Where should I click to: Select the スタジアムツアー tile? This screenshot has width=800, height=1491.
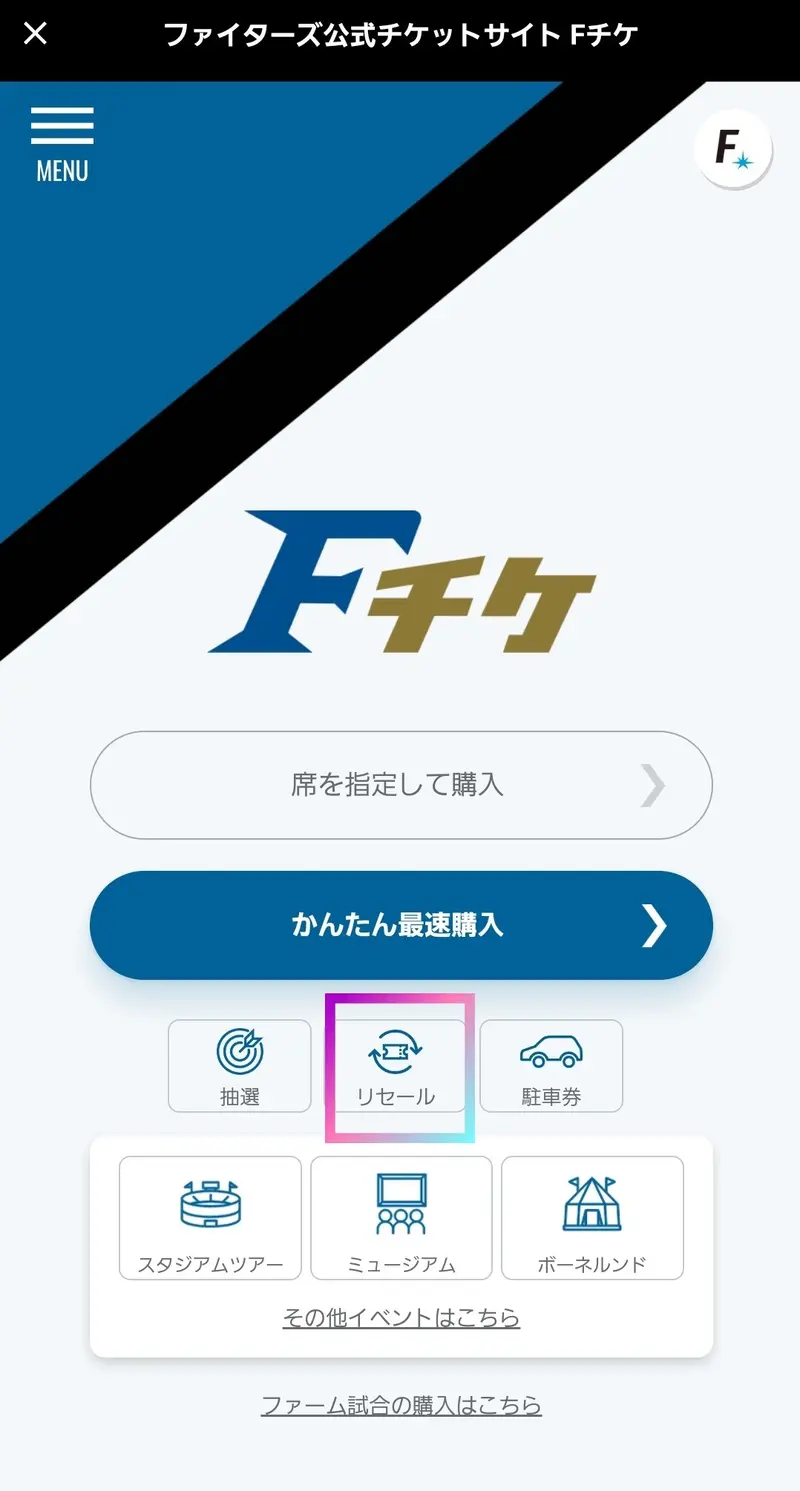point(210,1217)
